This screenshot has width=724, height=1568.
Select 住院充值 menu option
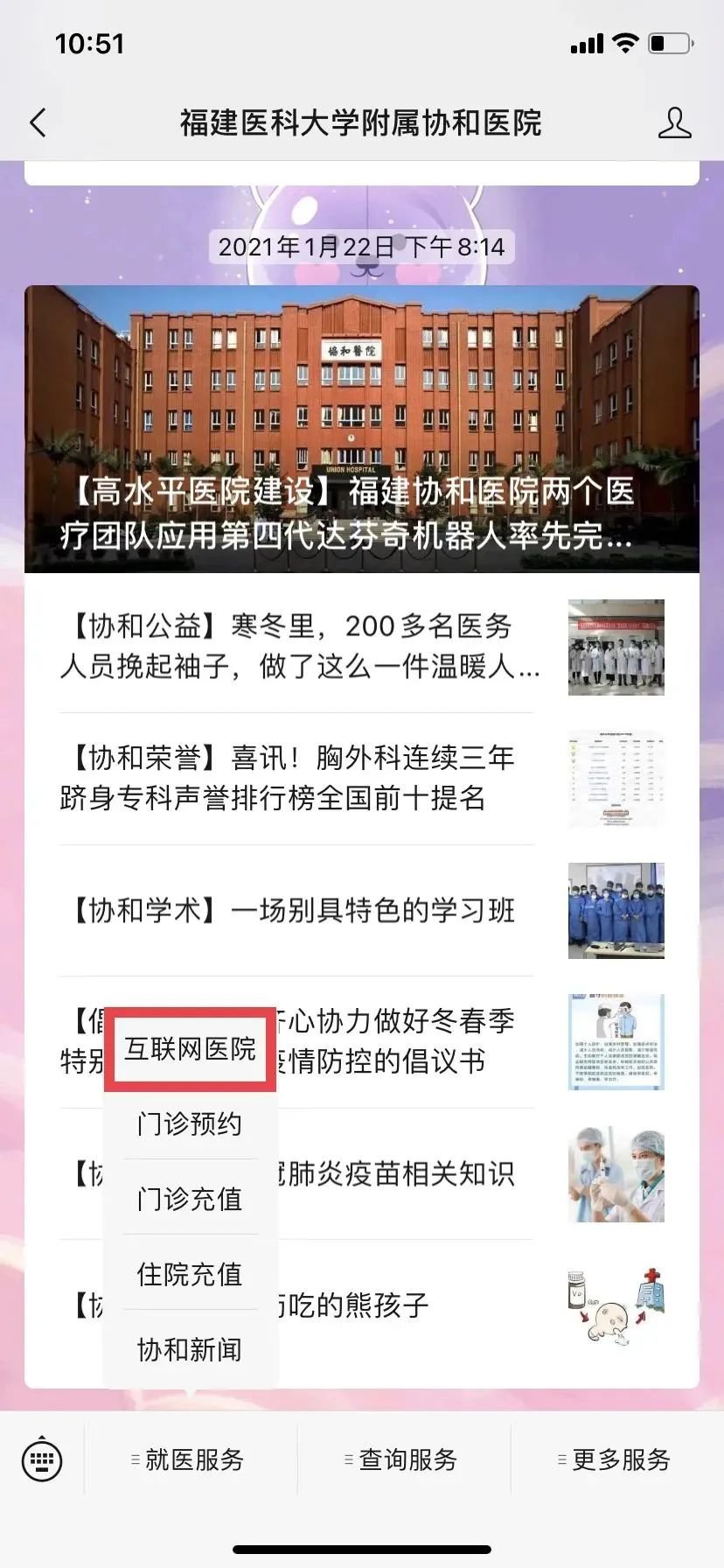pos(190,1274)
